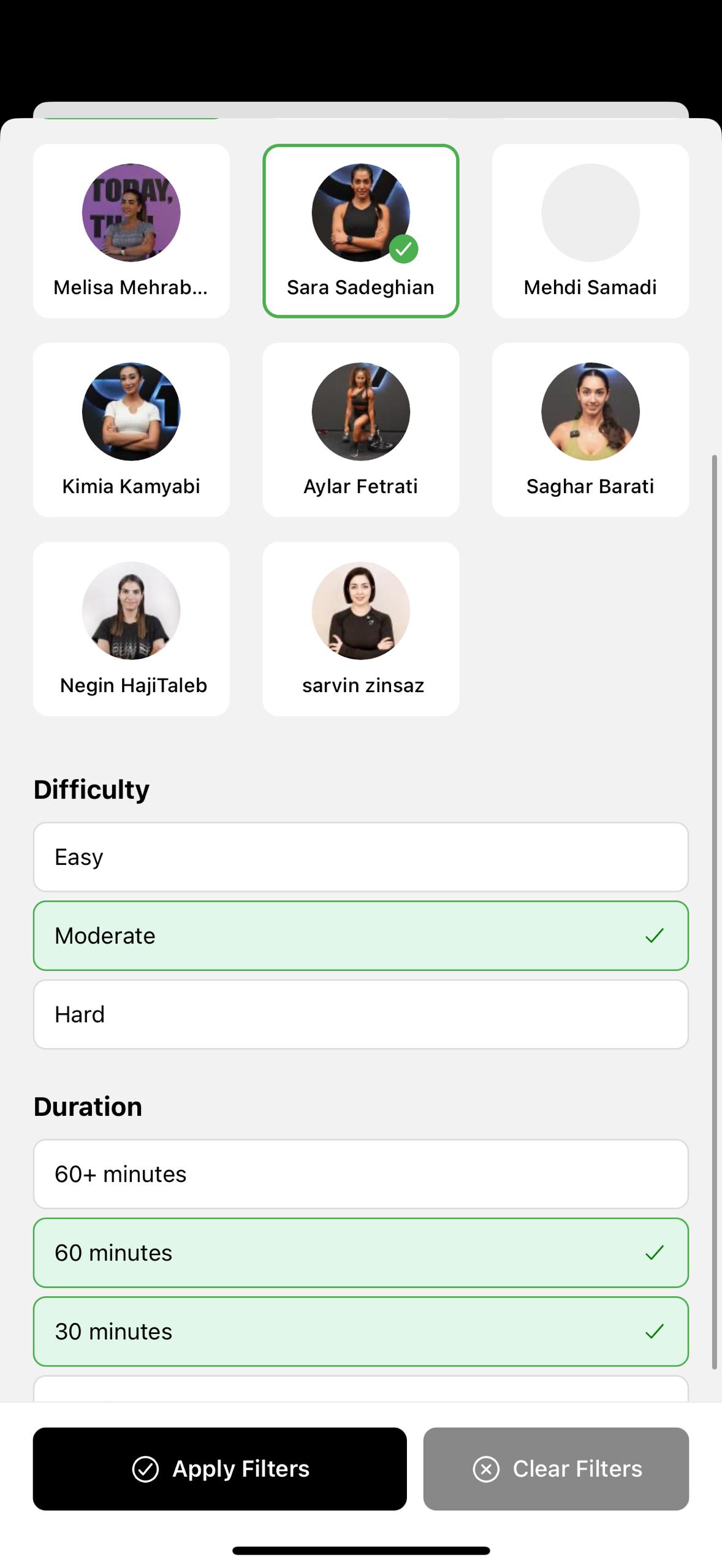Tap Negin HajiTaleb trainer card
Image resolution: width=722 pixels, height=1568 pixels.
131,628
